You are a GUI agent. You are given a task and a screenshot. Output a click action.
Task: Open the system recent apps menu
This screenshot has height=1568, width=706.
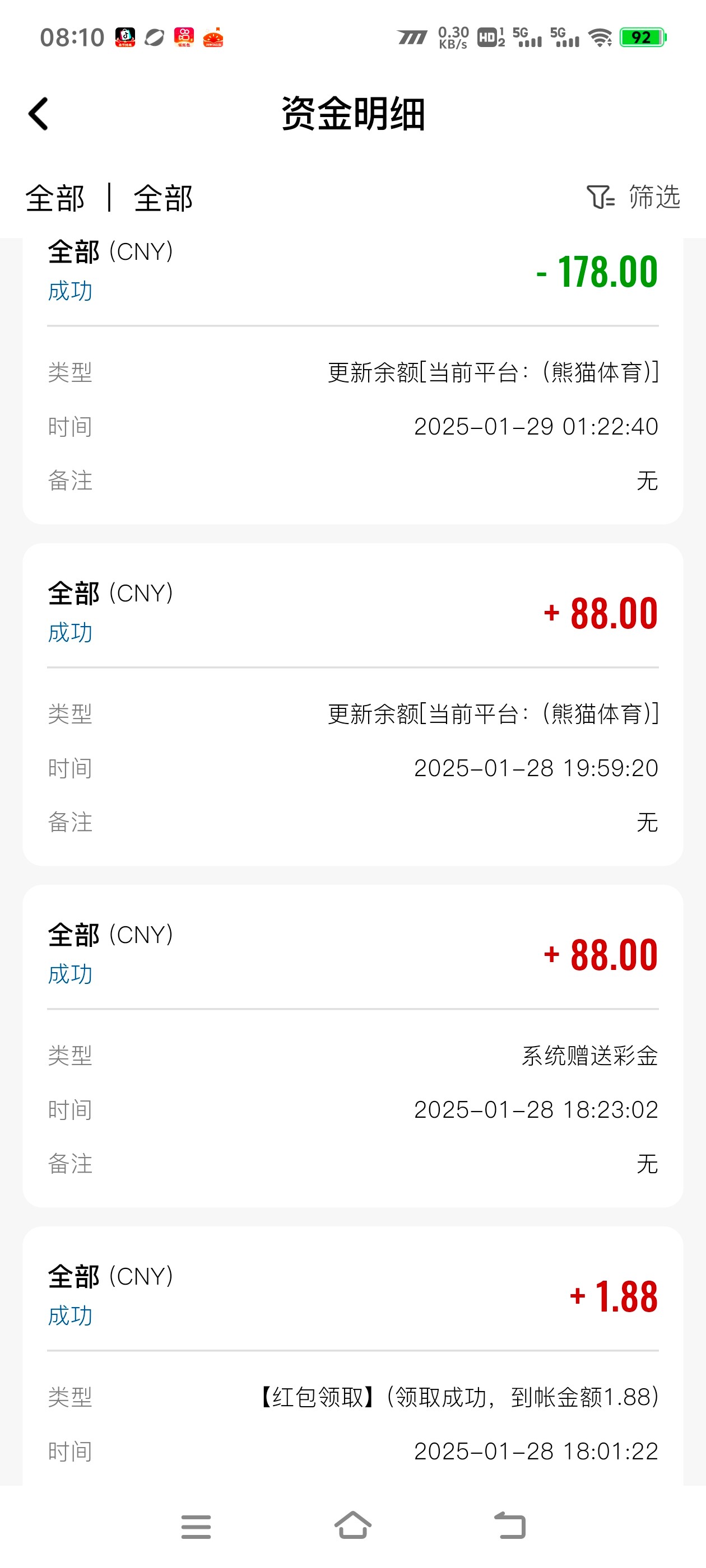point(196,1527)
